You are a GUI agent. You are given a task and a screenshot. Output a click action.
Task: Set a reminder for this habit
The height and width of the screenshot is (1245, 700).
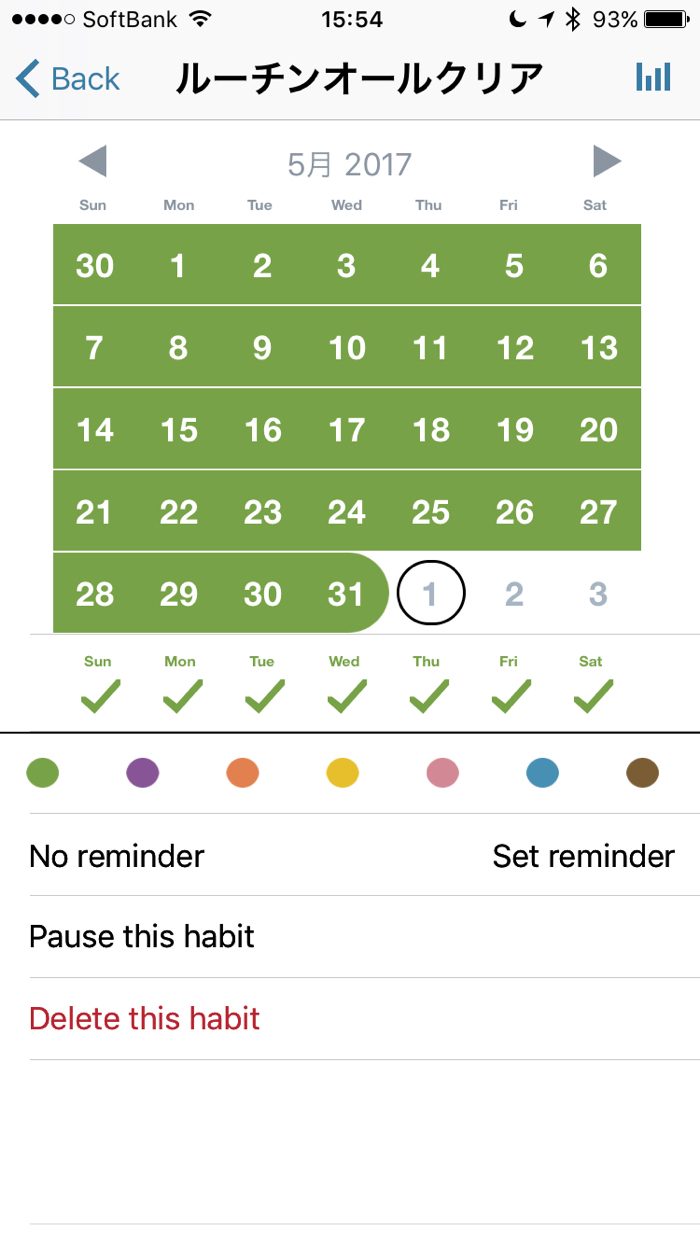[583, 856]
